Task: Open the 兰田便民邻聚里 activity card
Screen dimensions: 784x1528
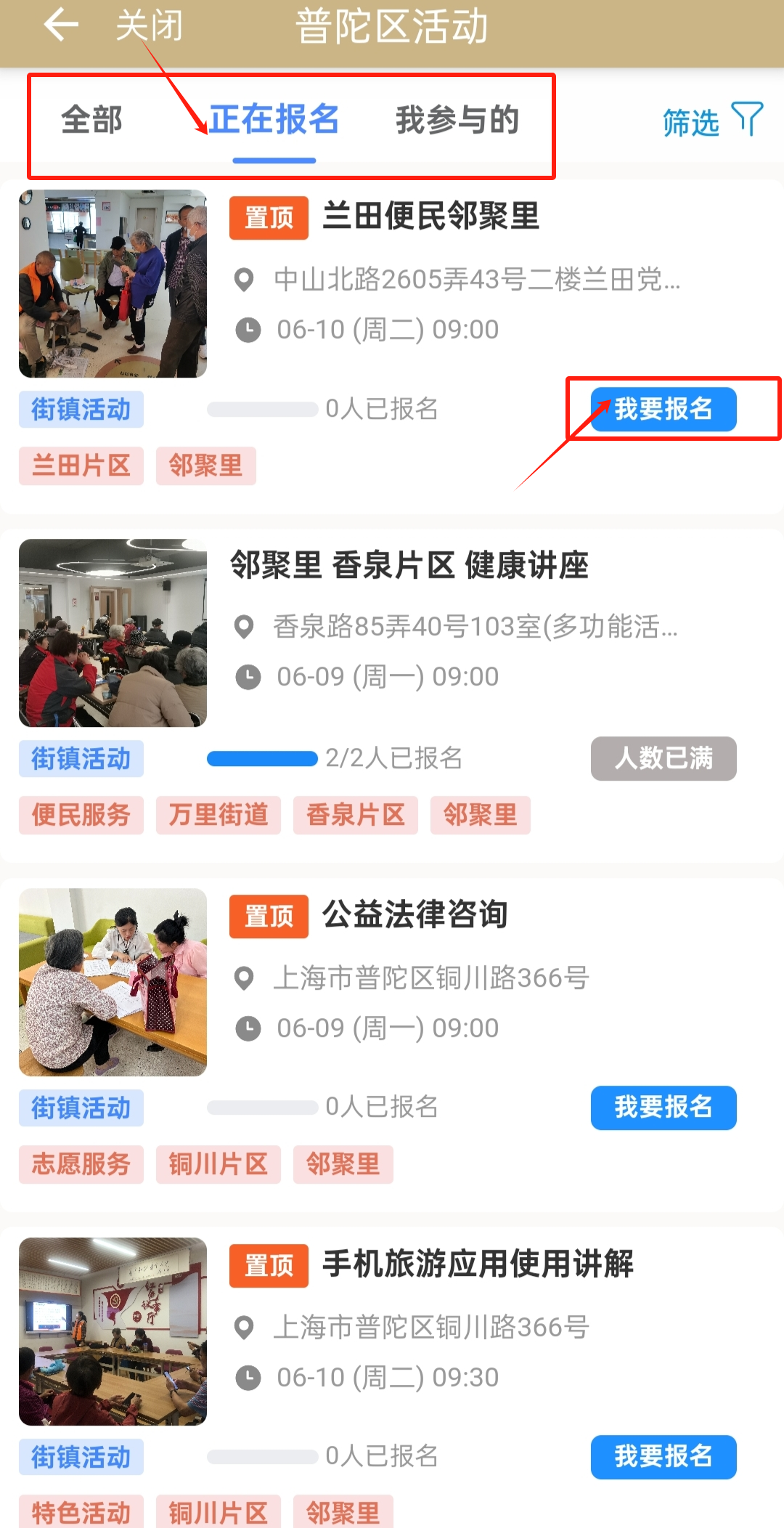Action: point(431,216)
